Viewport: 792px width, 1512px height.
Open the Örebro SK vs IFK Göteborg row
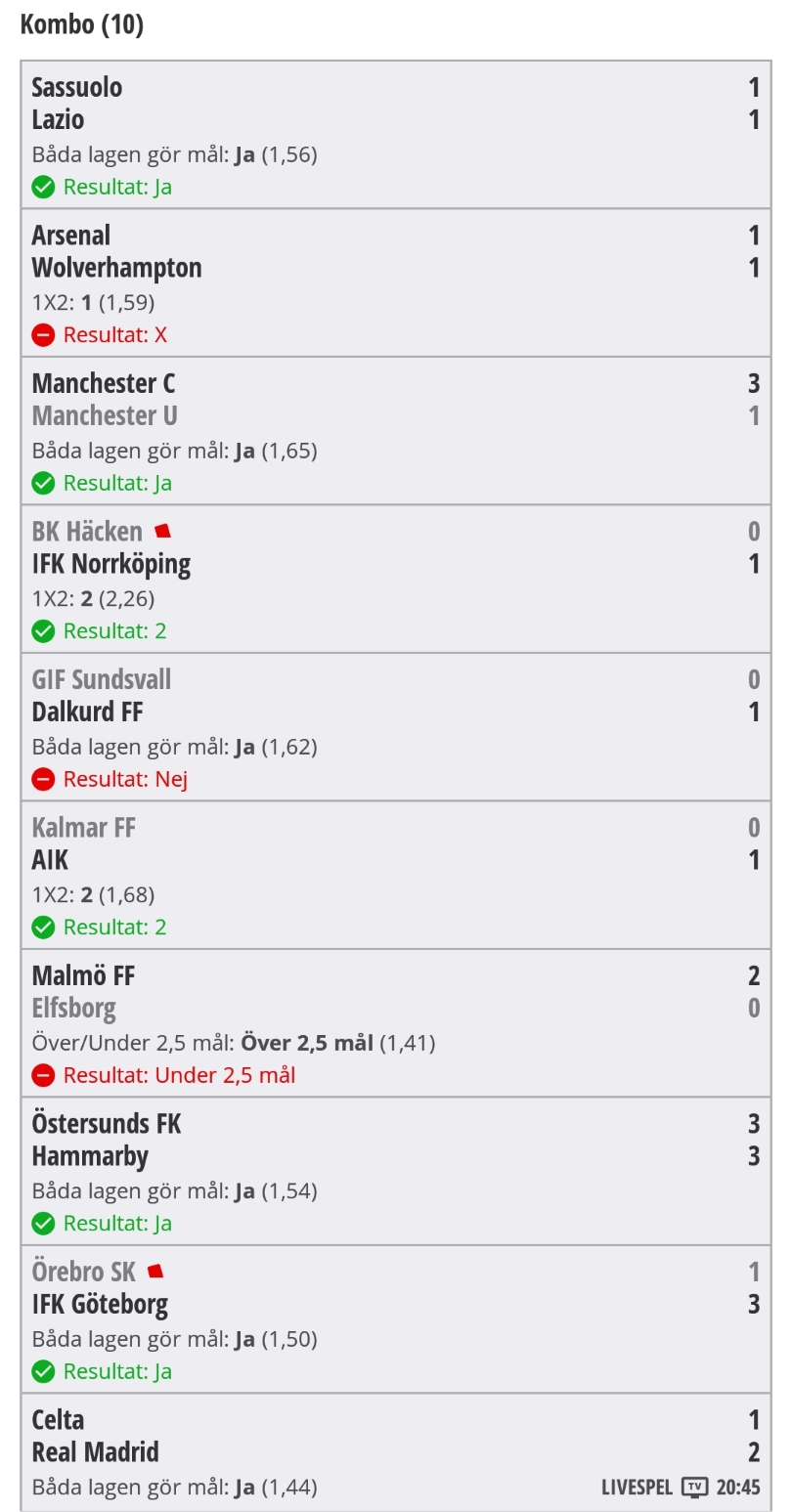396,1319
